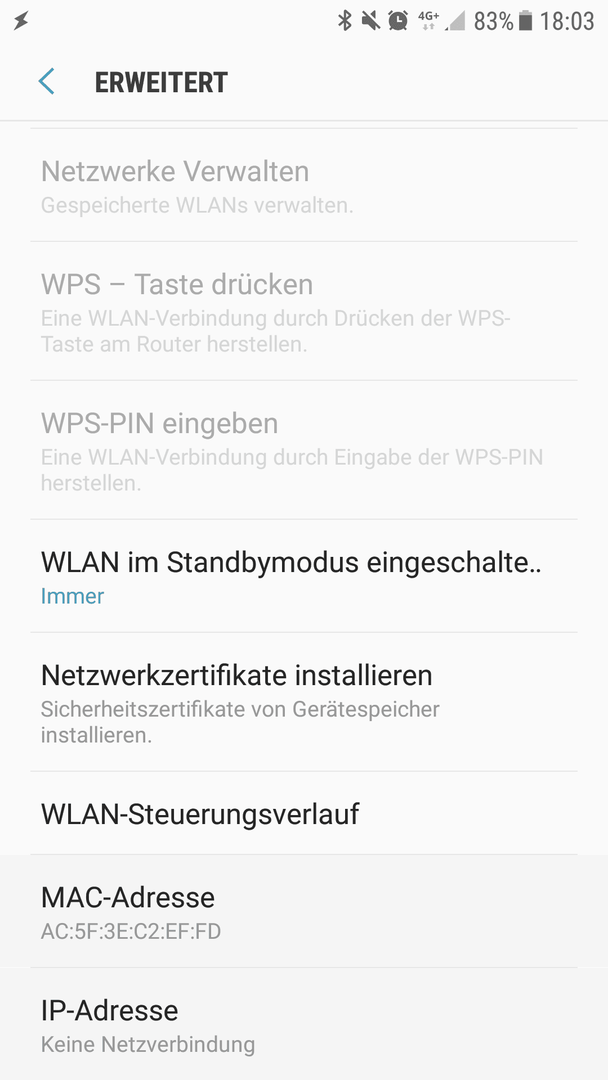Go back from the Erweitert screen
The height and width of the screenshot is (1080, 608).
tap(46, 82)
